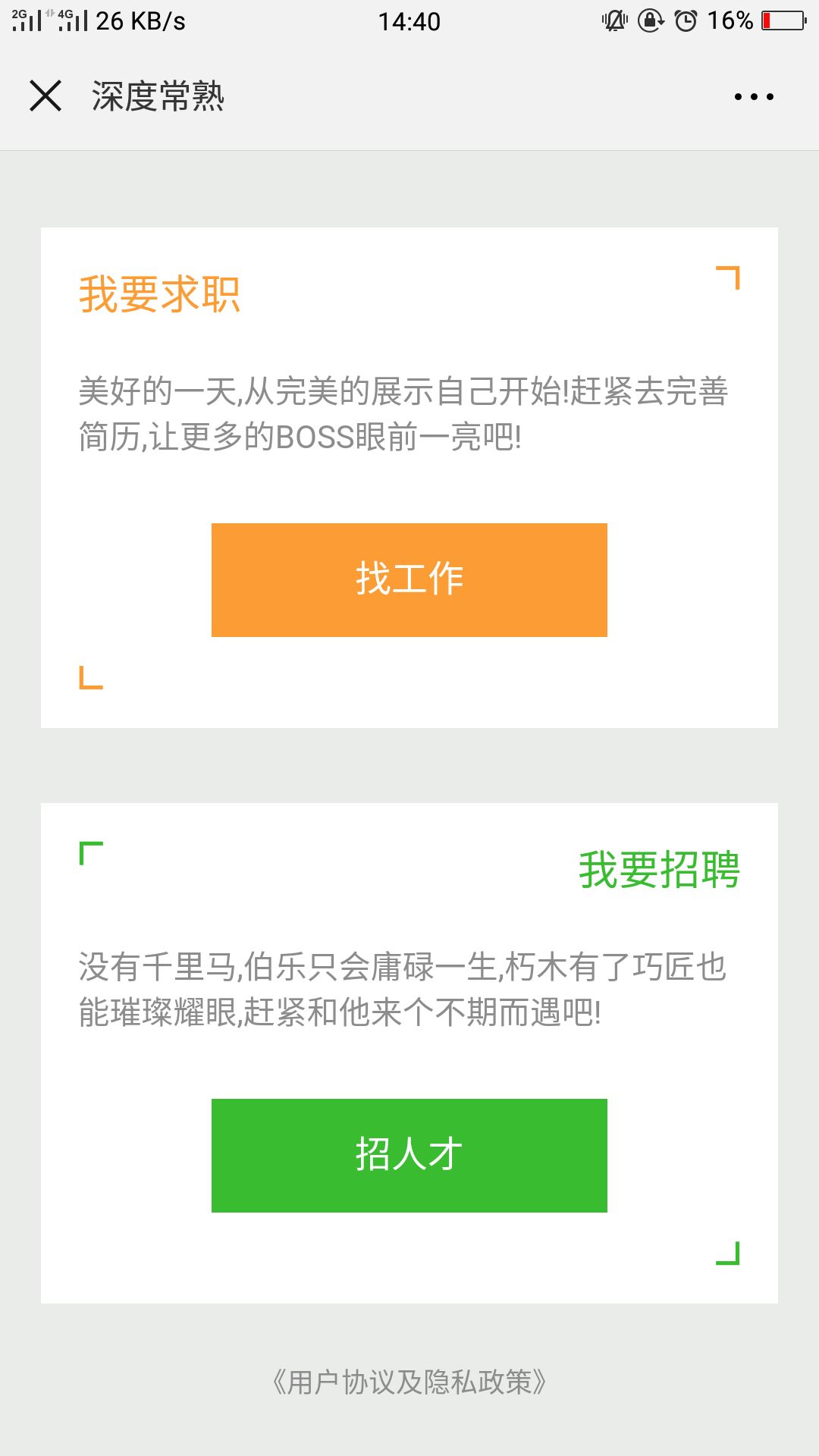The height and width of the screenshot is (1456, 819).
Task: Tap the orange 找工作 button
Action: tap(409, 580)
